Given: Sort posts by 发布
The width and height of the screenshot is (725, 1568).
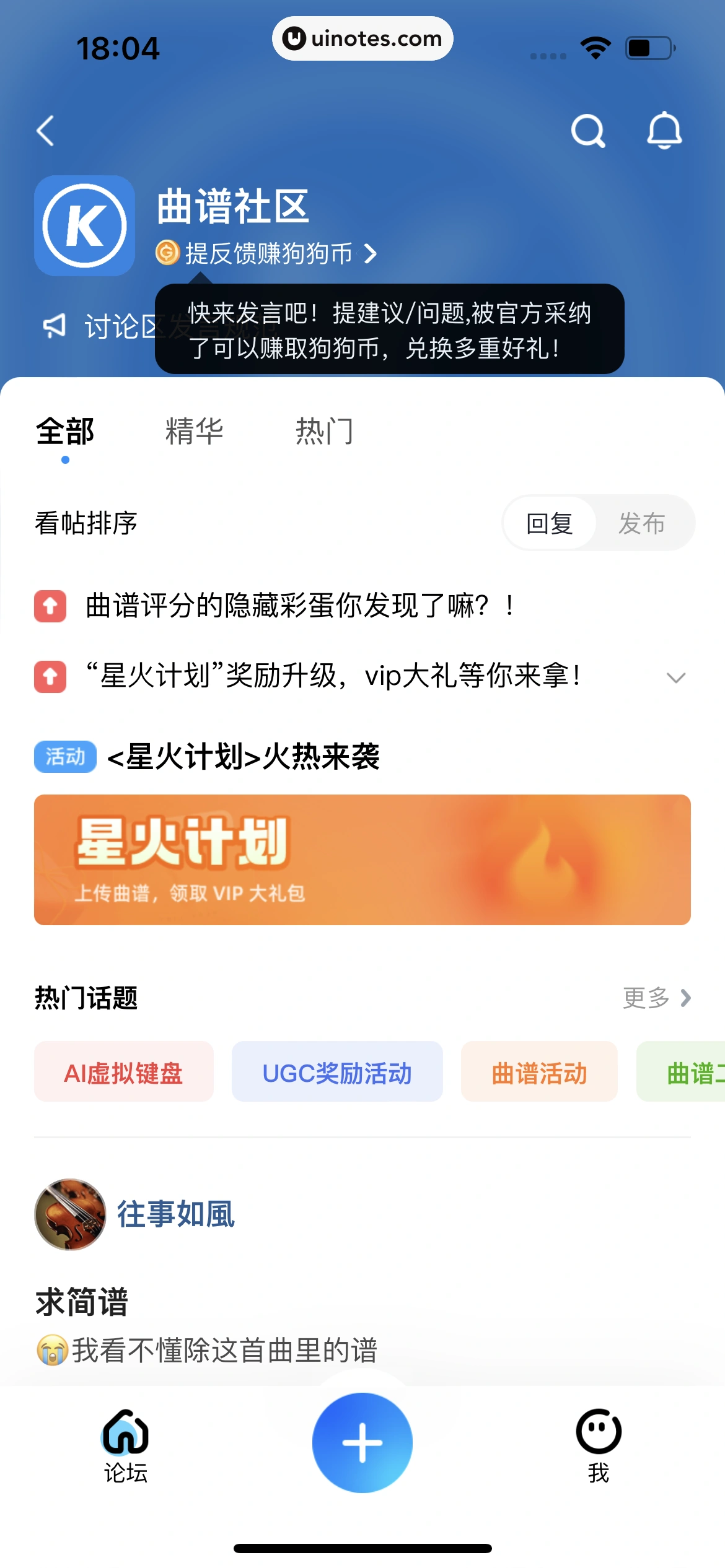Looking at the screenshot, I should [642, 523].
